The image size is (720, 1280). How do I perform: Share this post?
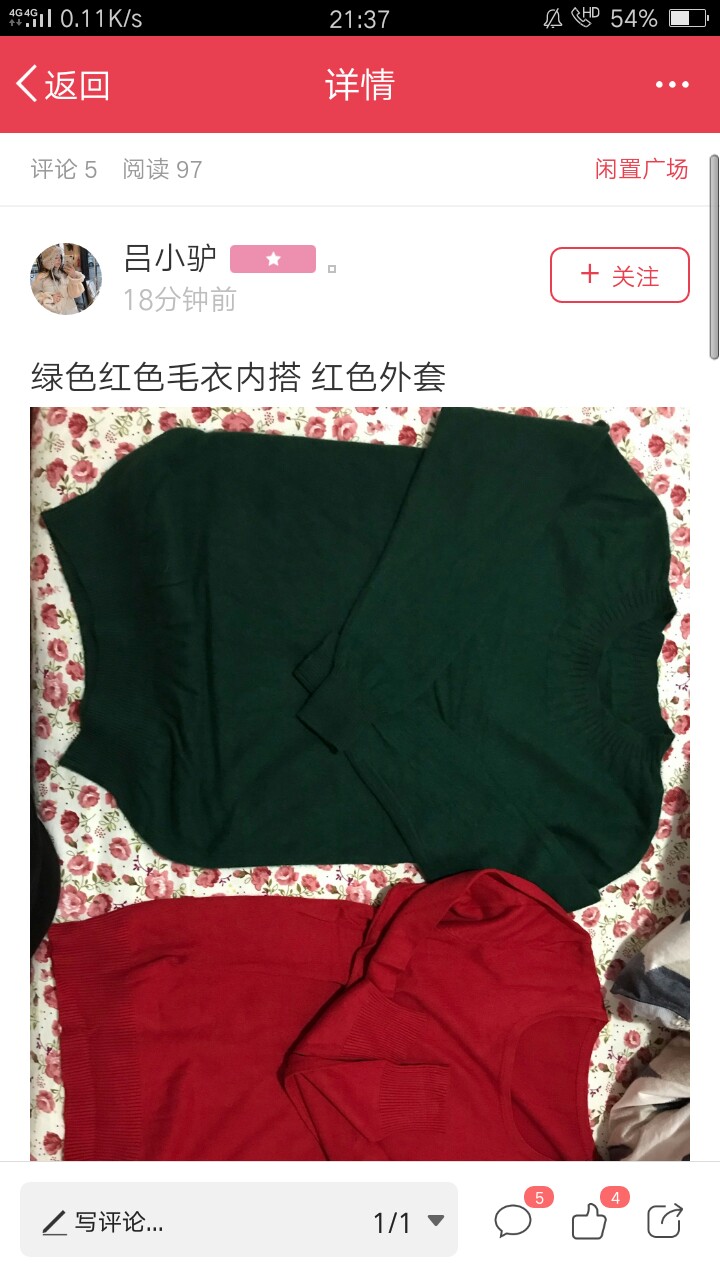(665, 1221)
